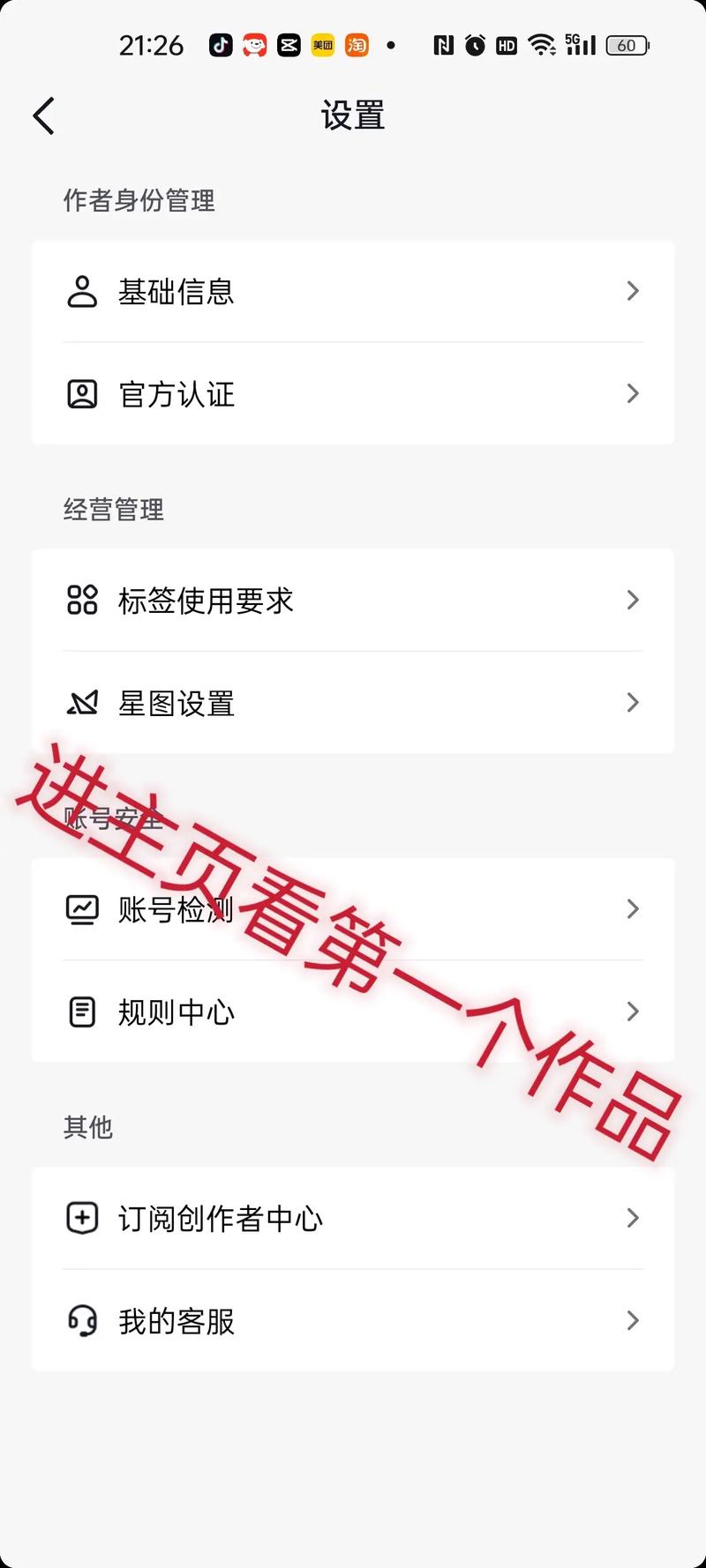Open 订阅创作者中心

click(x=353, y=1218)
